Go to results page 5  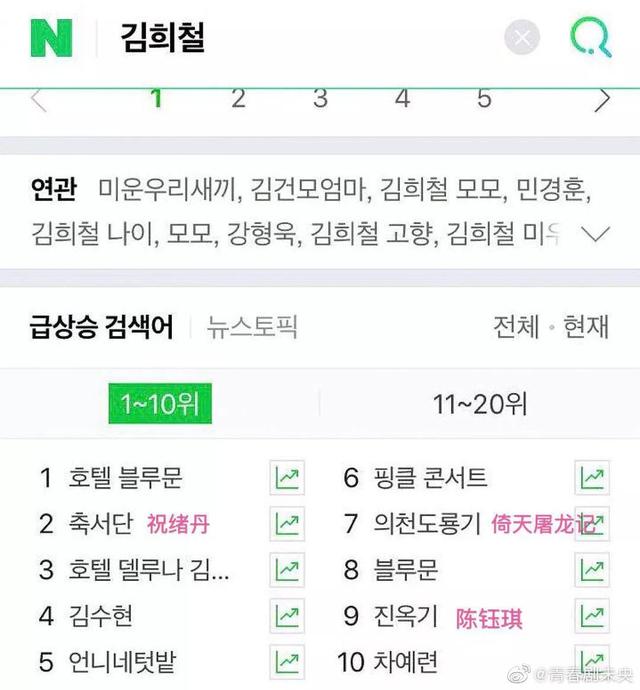[x=484, y=99]
